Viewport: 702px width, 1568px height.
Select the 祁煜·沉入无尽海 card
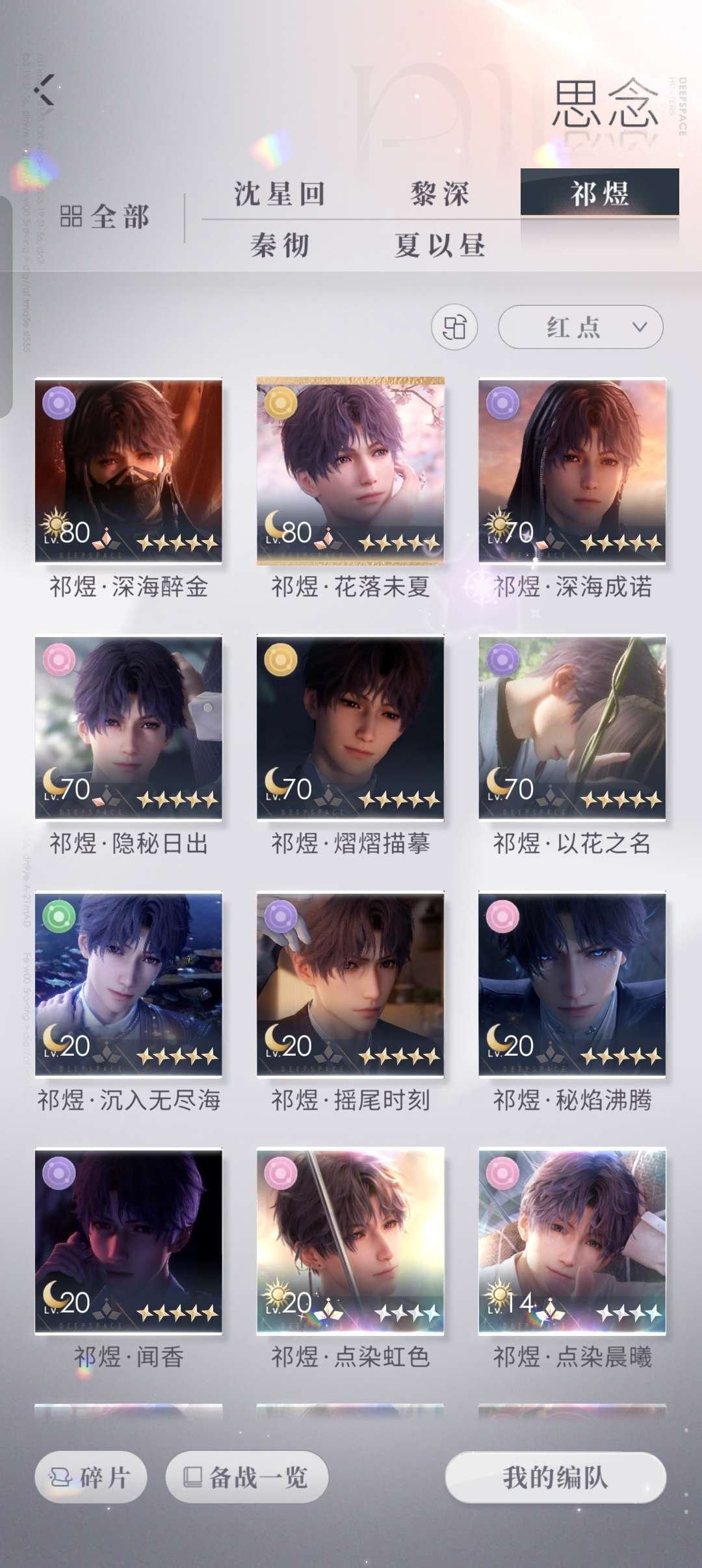click(x=129, y=984)
